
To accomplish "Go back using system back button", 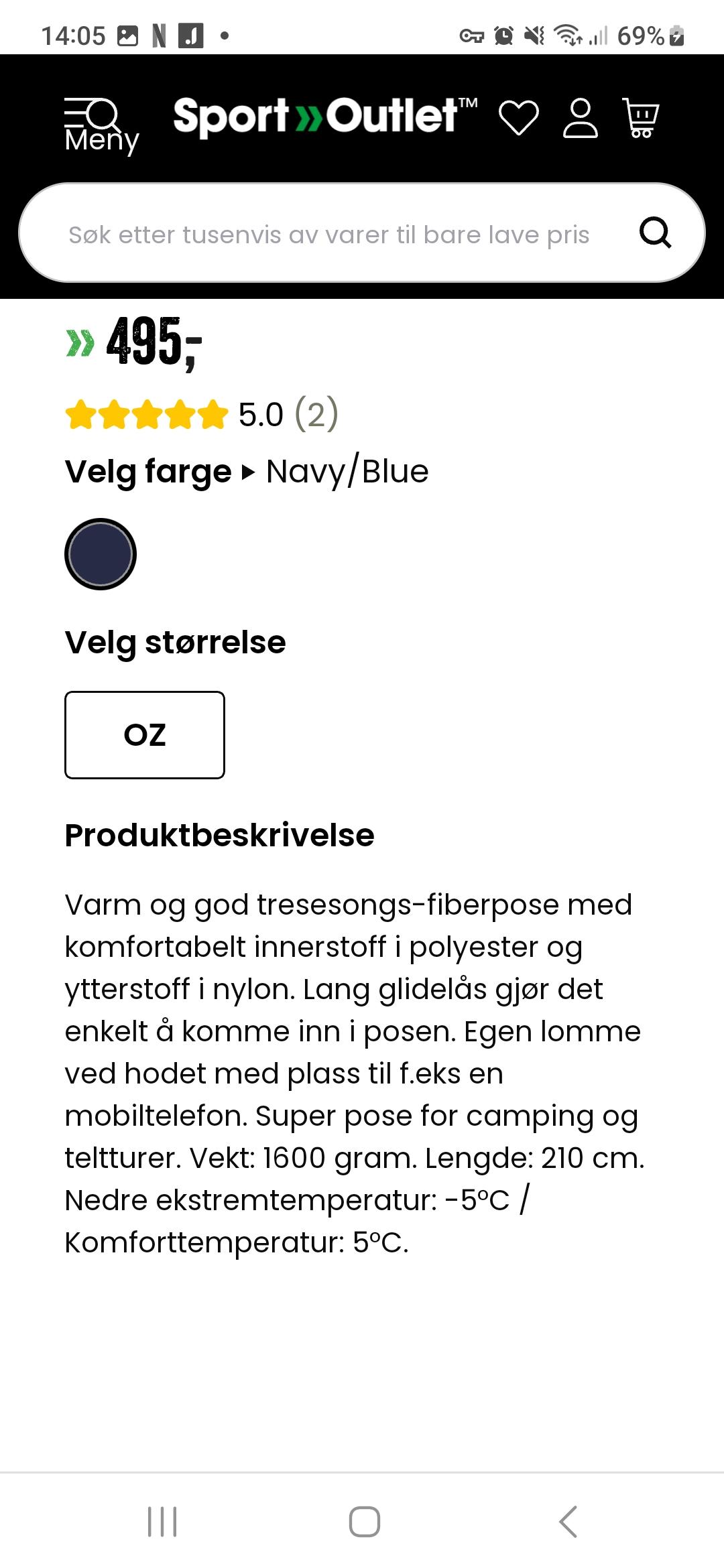I will [x=568, y=1522].
